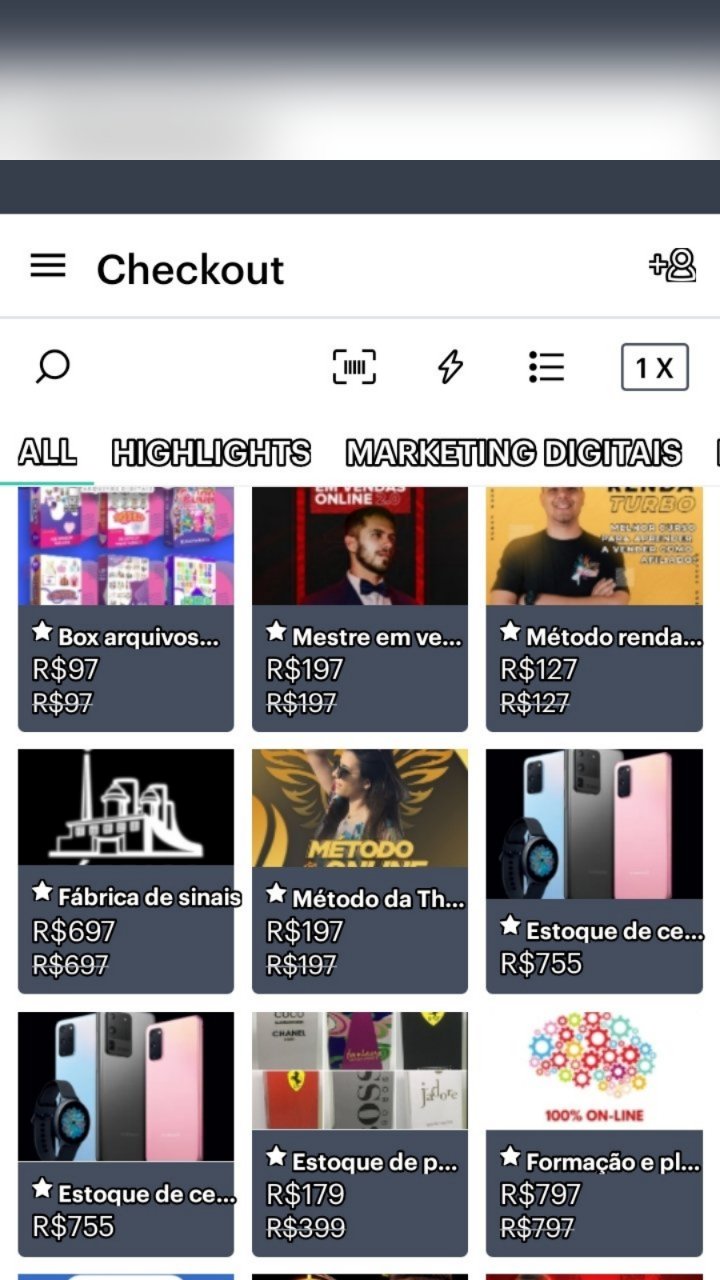Select the ALL category tab
The image size is (720, 1280).
point(47,452)
